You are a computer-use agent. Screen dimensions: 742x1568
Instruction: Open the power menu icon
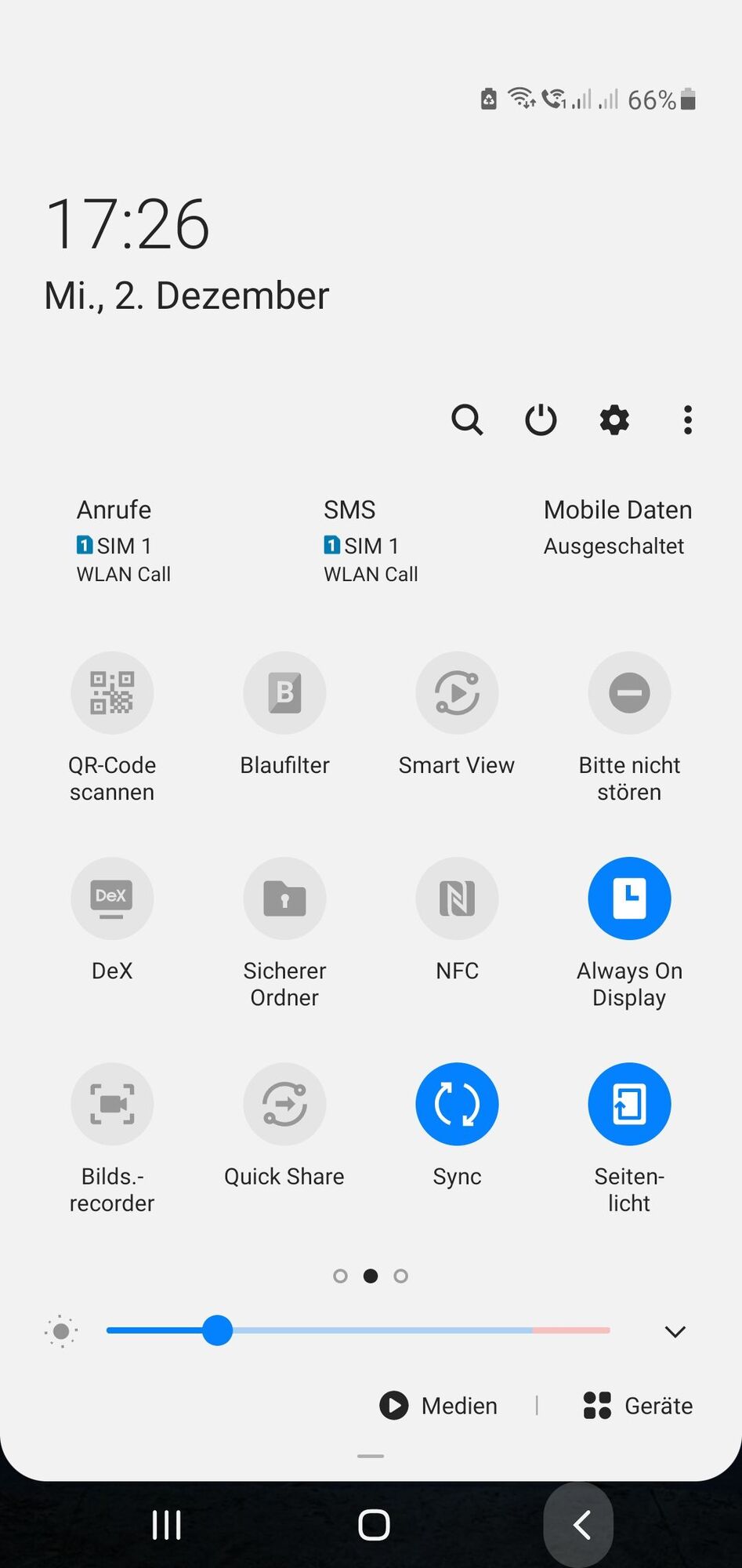coord(541,420)
